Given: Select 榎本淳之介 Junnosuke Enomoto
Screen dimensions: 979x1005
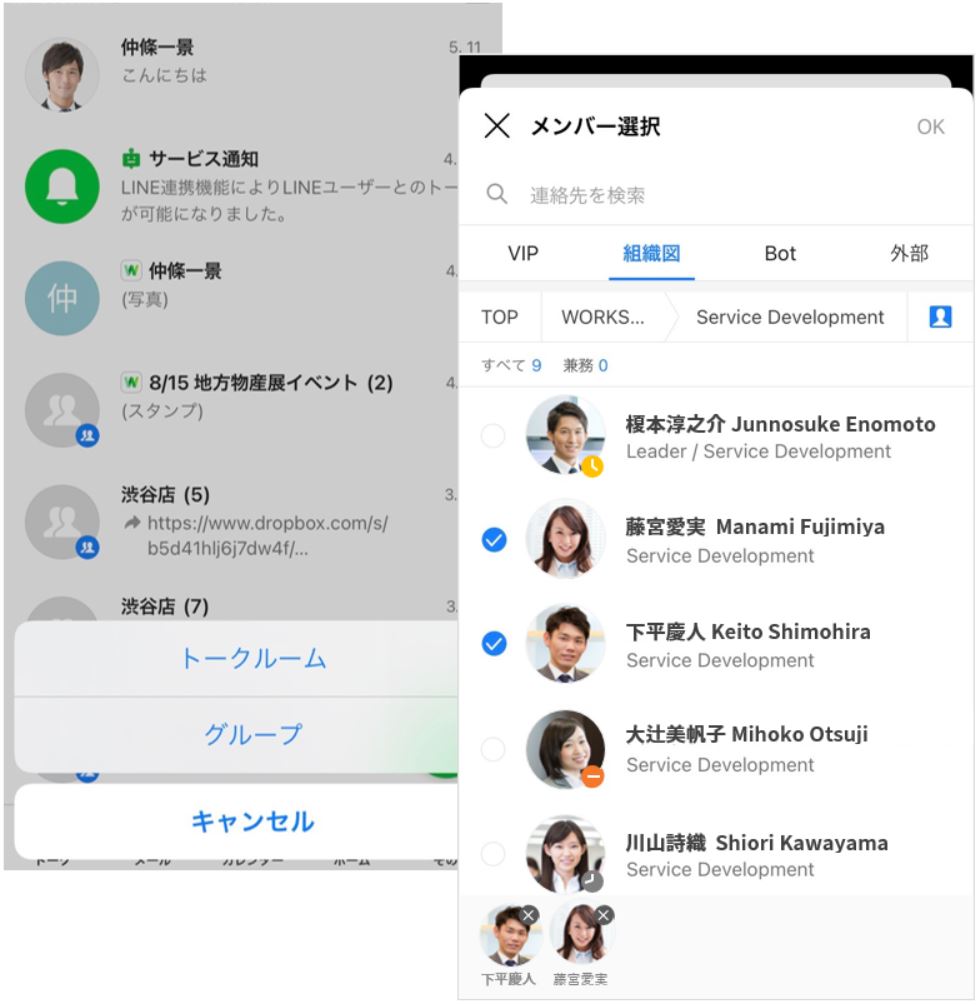Looking at the screenshot, I should coord(493,436).
